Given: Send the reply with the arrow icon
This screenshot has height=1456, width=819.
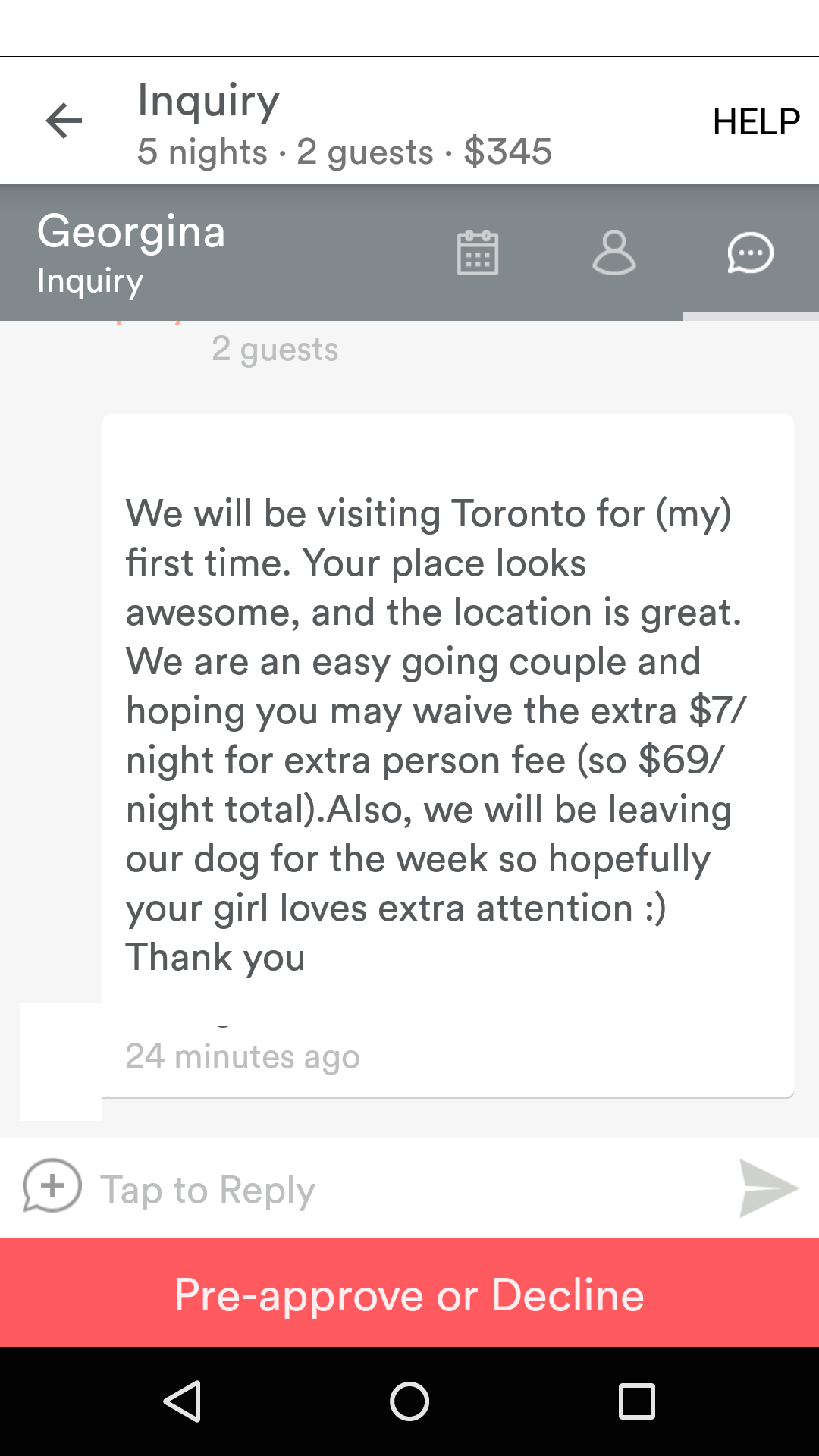Looking at the screenshot, I should point(766,1188).
